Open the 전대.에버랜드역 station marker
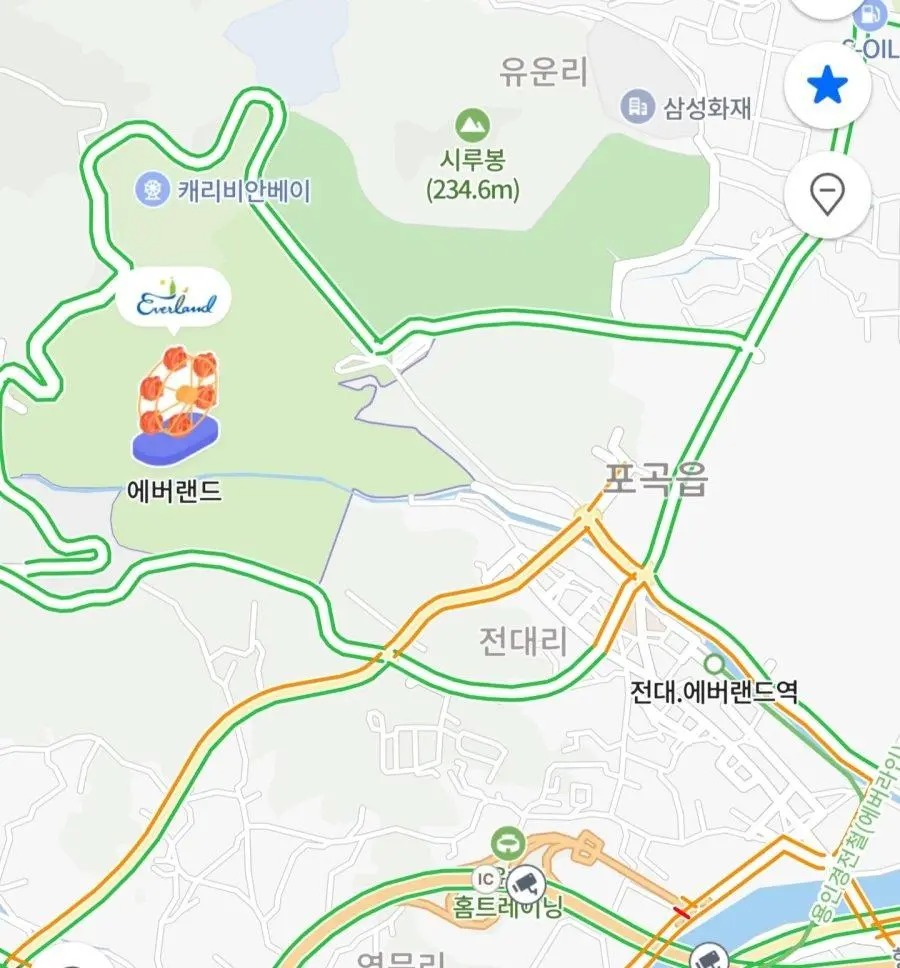Image resolution: width=900 pixels, height=968 pixels. (714, 664)
